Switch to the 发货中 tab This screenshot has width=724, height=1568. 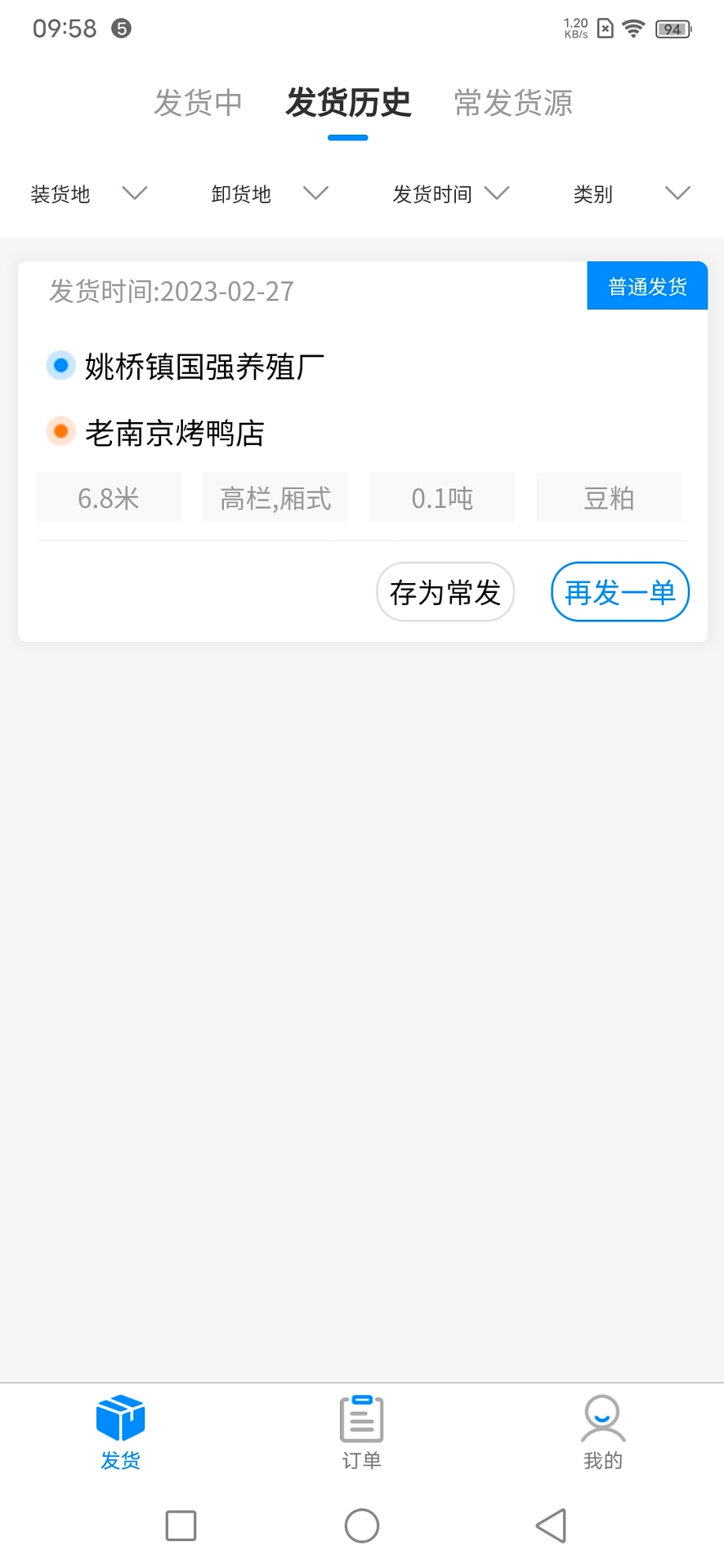click(x=199, y=103)
